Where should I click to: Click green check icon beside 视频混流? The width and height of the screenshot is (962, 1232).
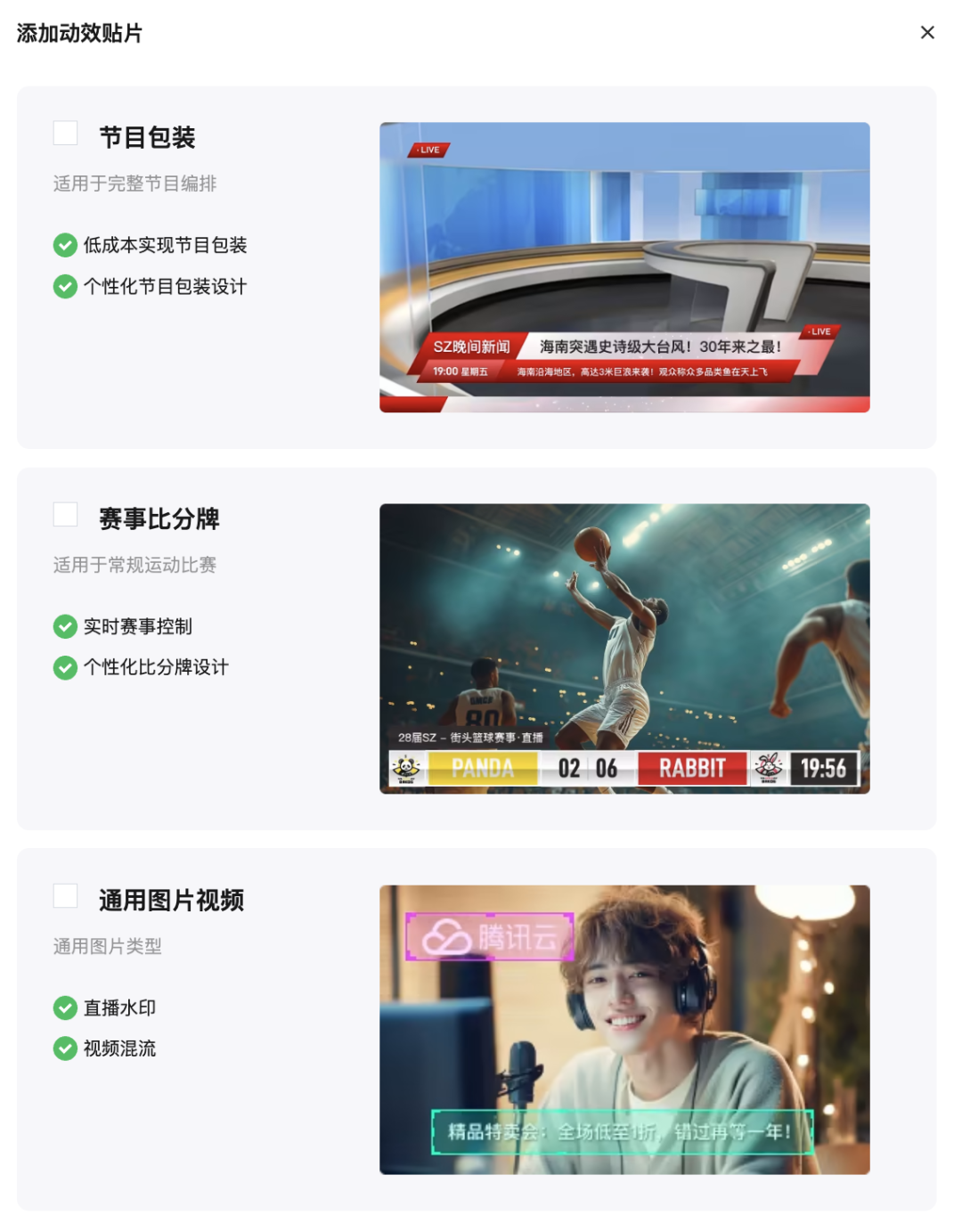pos(64,1049)
